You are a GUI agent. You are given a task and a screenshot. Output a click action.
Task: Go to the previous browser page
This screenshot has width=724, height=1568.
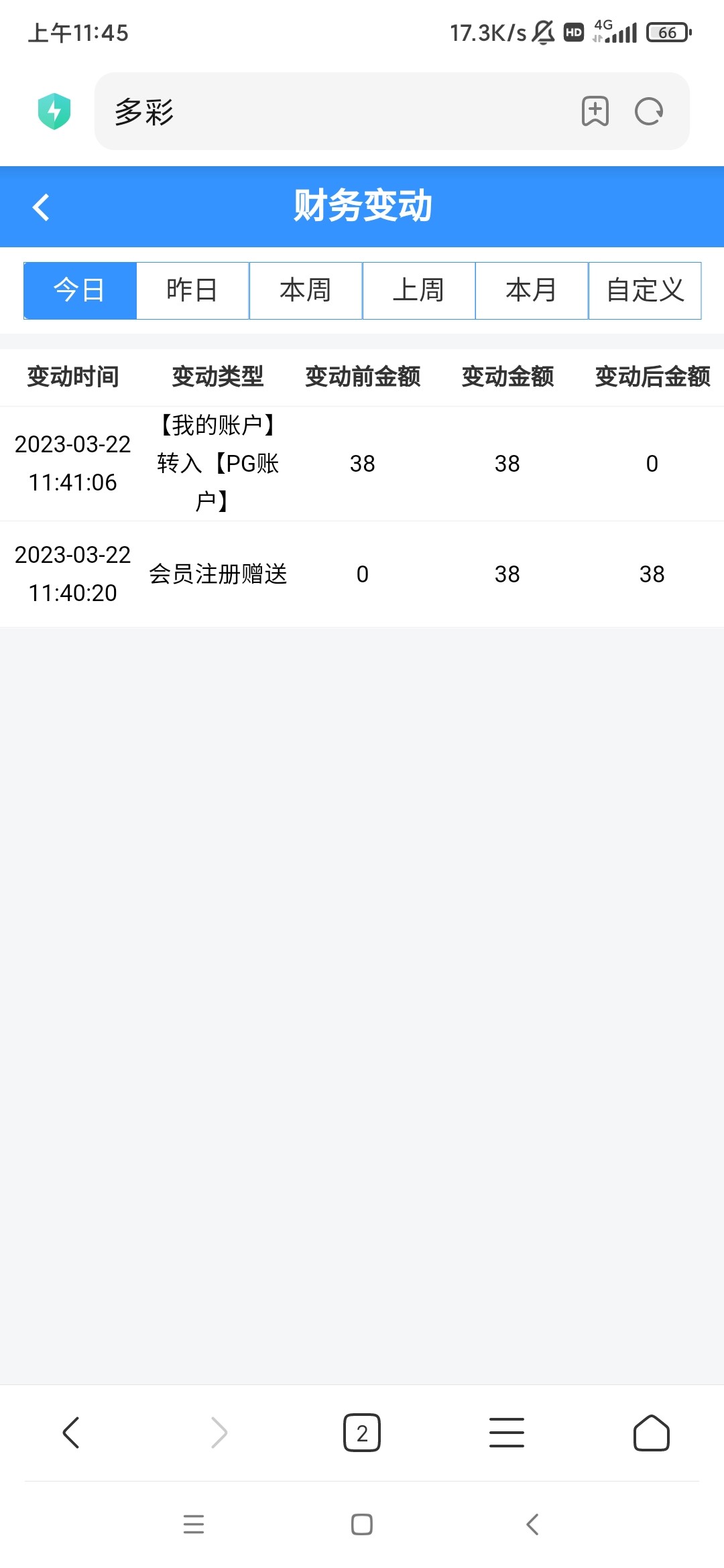pyautogui.click(x=71, y=1433)
